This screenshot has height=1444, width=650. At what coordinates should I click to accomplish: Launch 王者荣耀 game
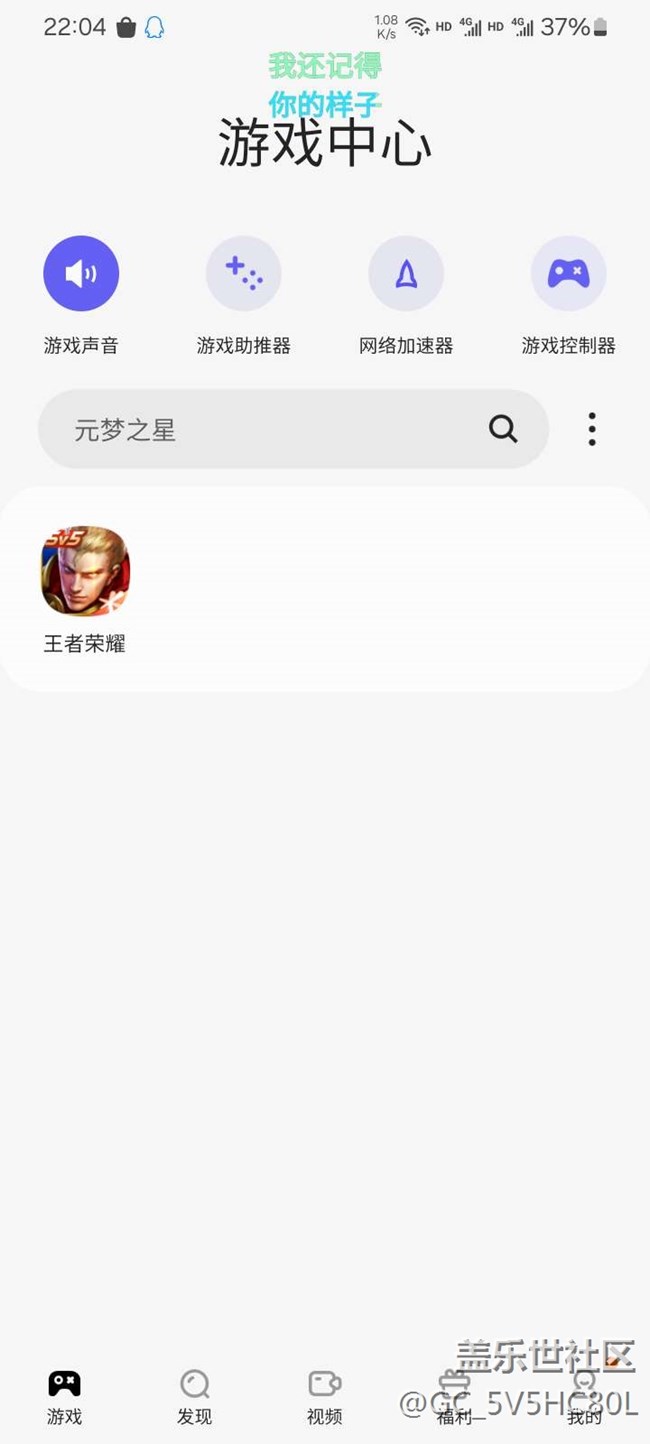pos(85,572)
